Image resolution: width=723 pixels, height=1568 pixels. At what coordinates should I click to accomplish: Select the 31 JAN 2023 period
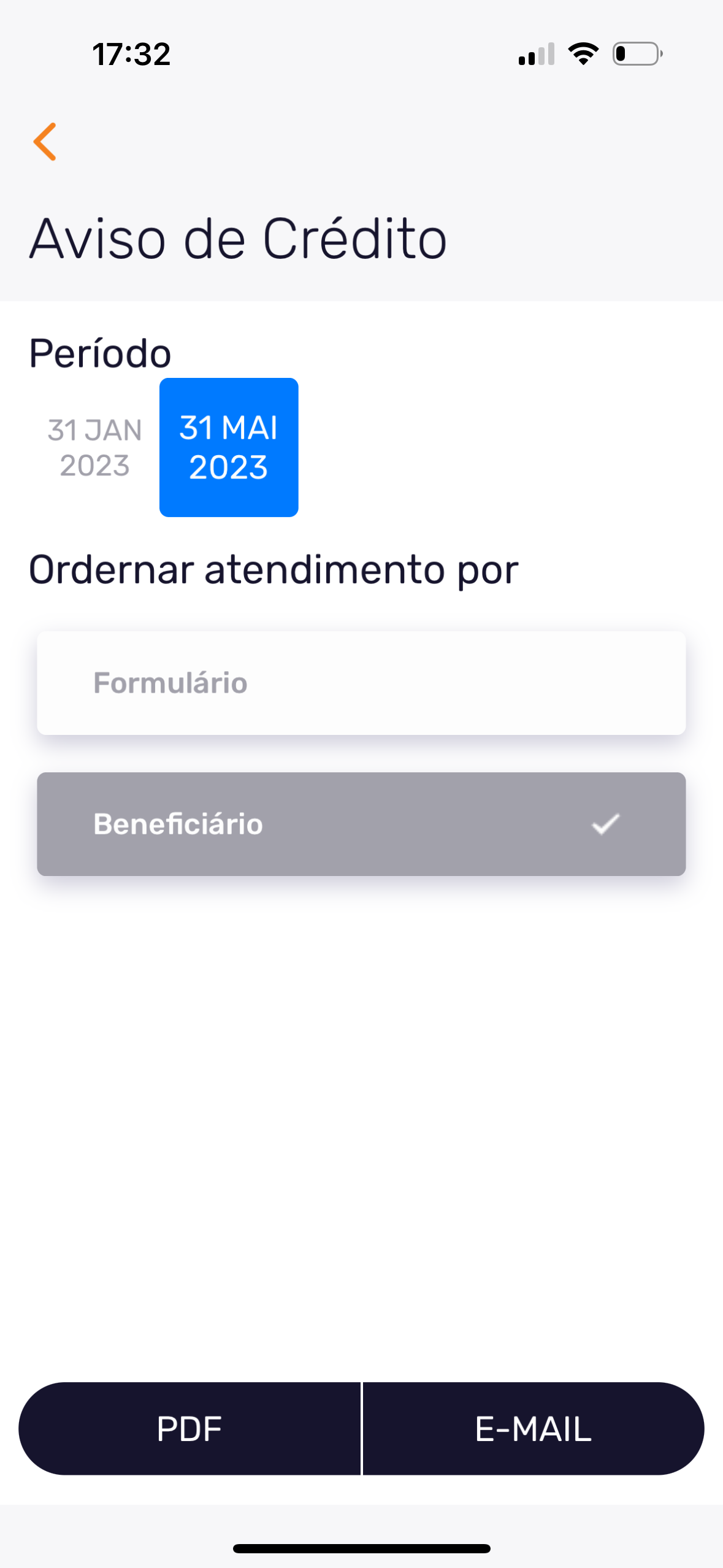(x=94, y=447)
